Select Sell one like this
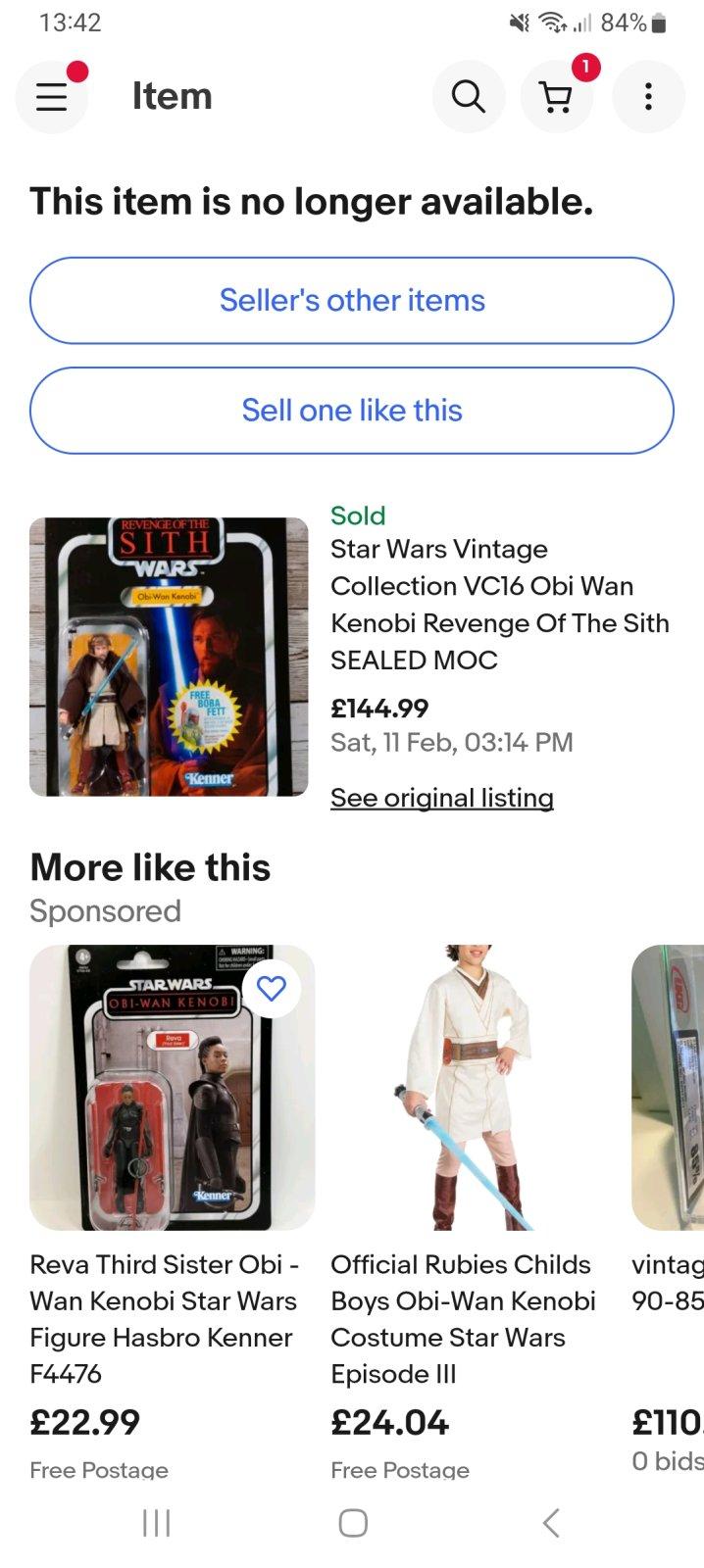The width and height of the screenshot is (704, 1568). pos(352,410)
